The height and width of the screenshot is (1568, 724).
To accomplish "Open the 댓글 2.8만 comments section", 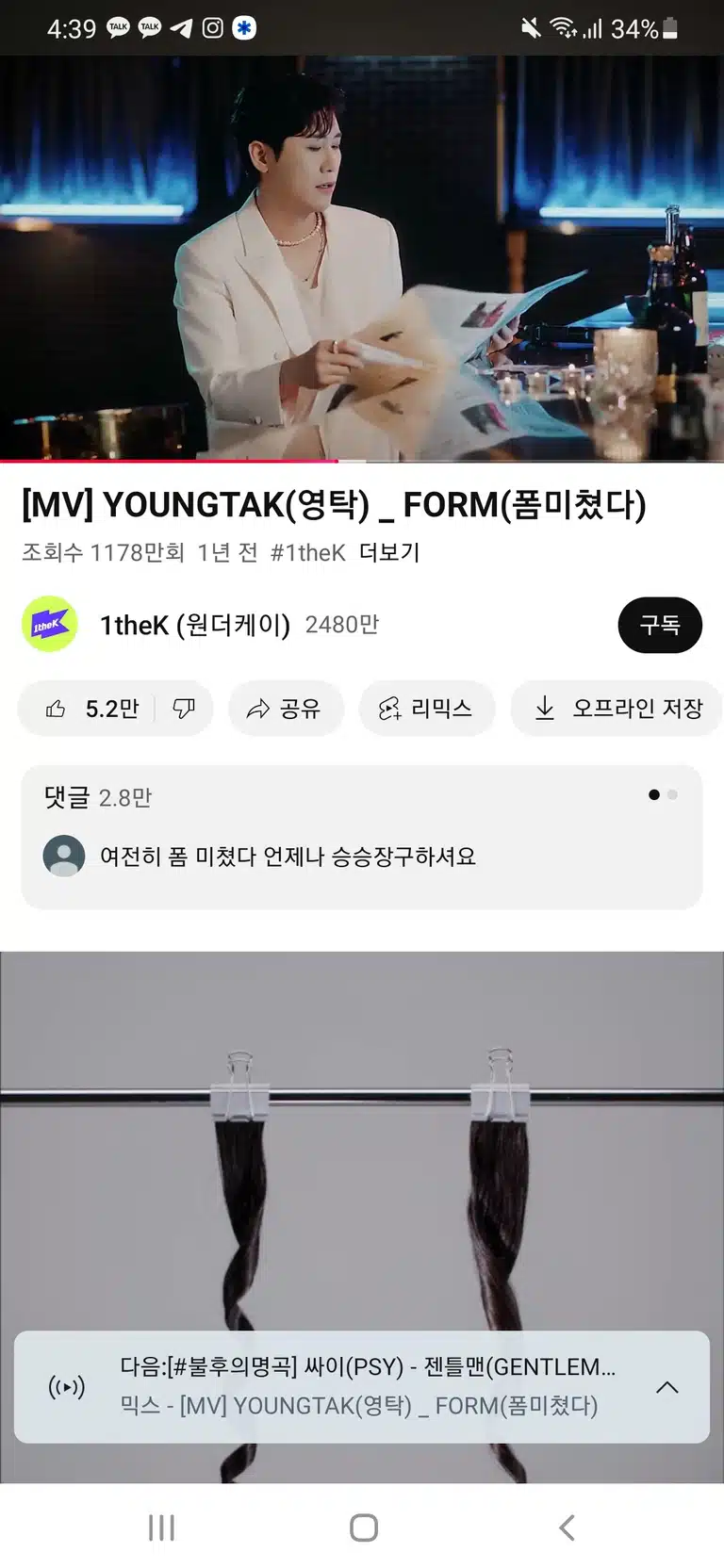I will [x=362, y=837].
